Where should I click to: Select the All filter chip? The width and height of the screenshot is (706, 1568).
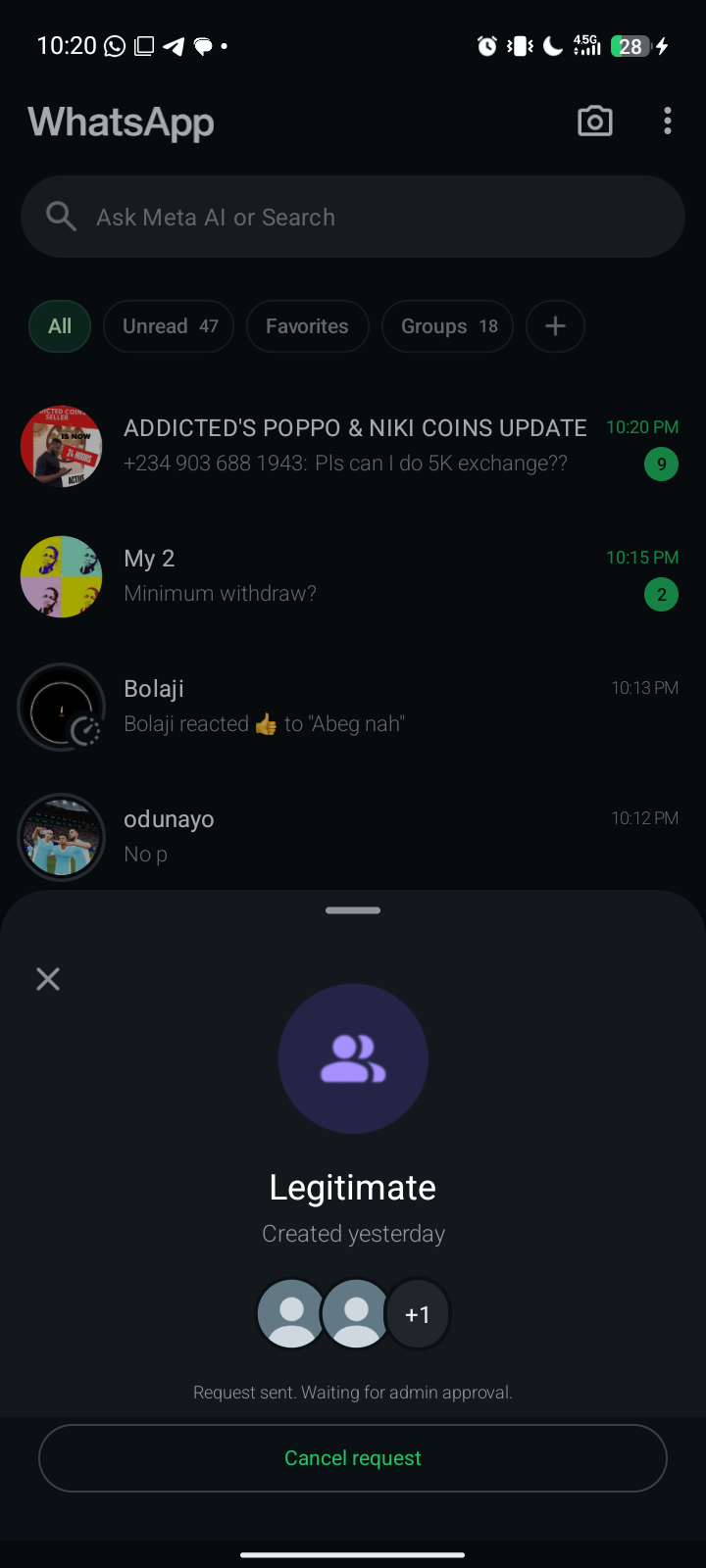coord(60,326)
